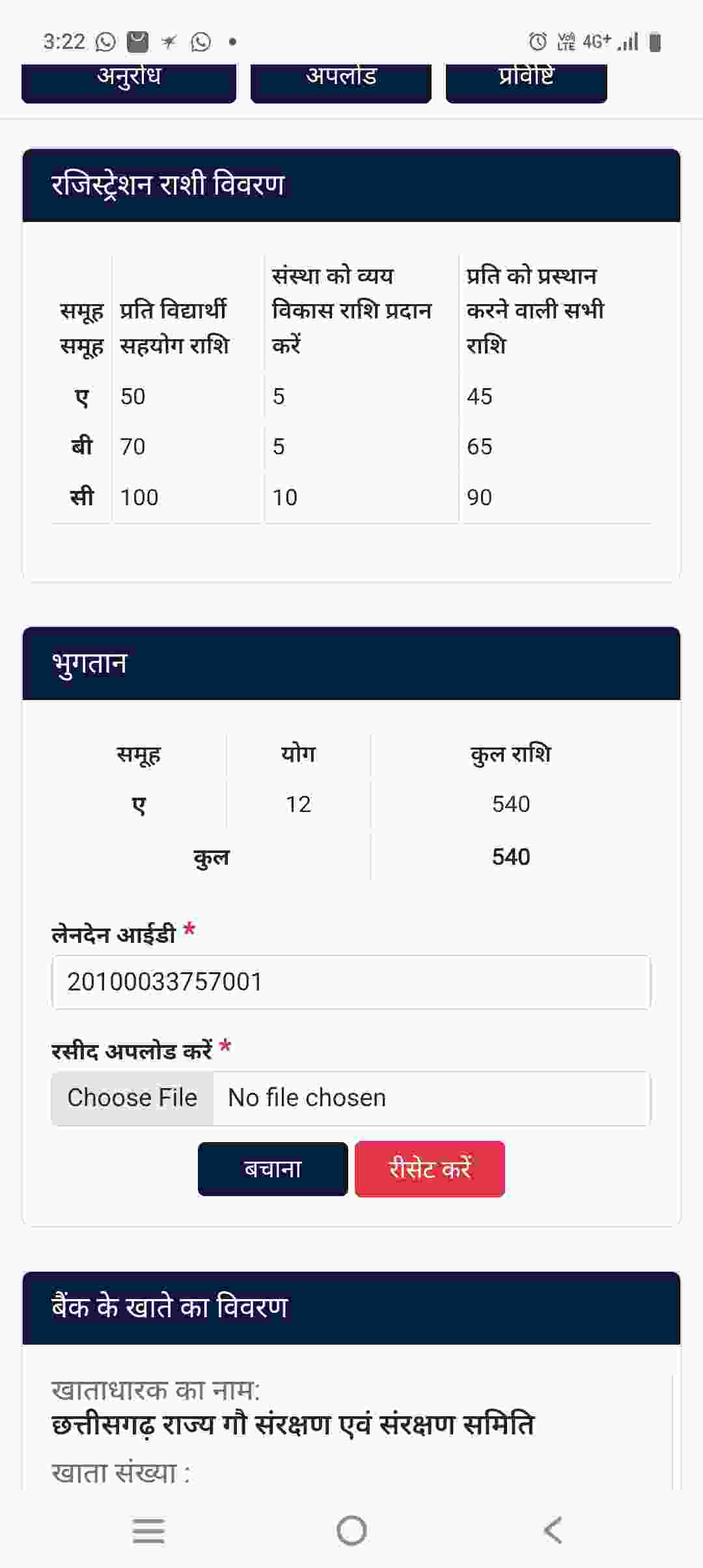Tap Choose File to upload receipt
This screenshot has width=703, height=1568.
point(133,1098)
